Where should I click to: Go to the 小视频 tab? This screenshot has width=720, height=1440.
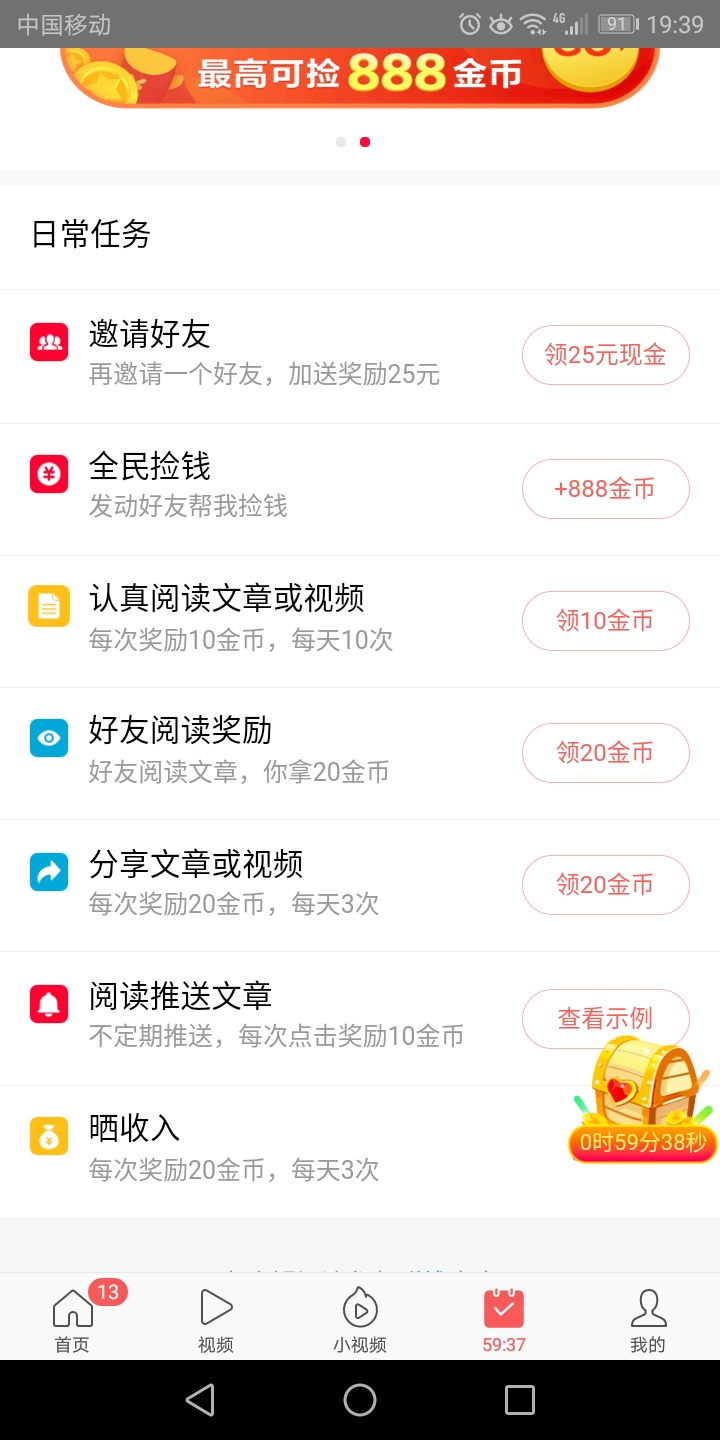360,1319
